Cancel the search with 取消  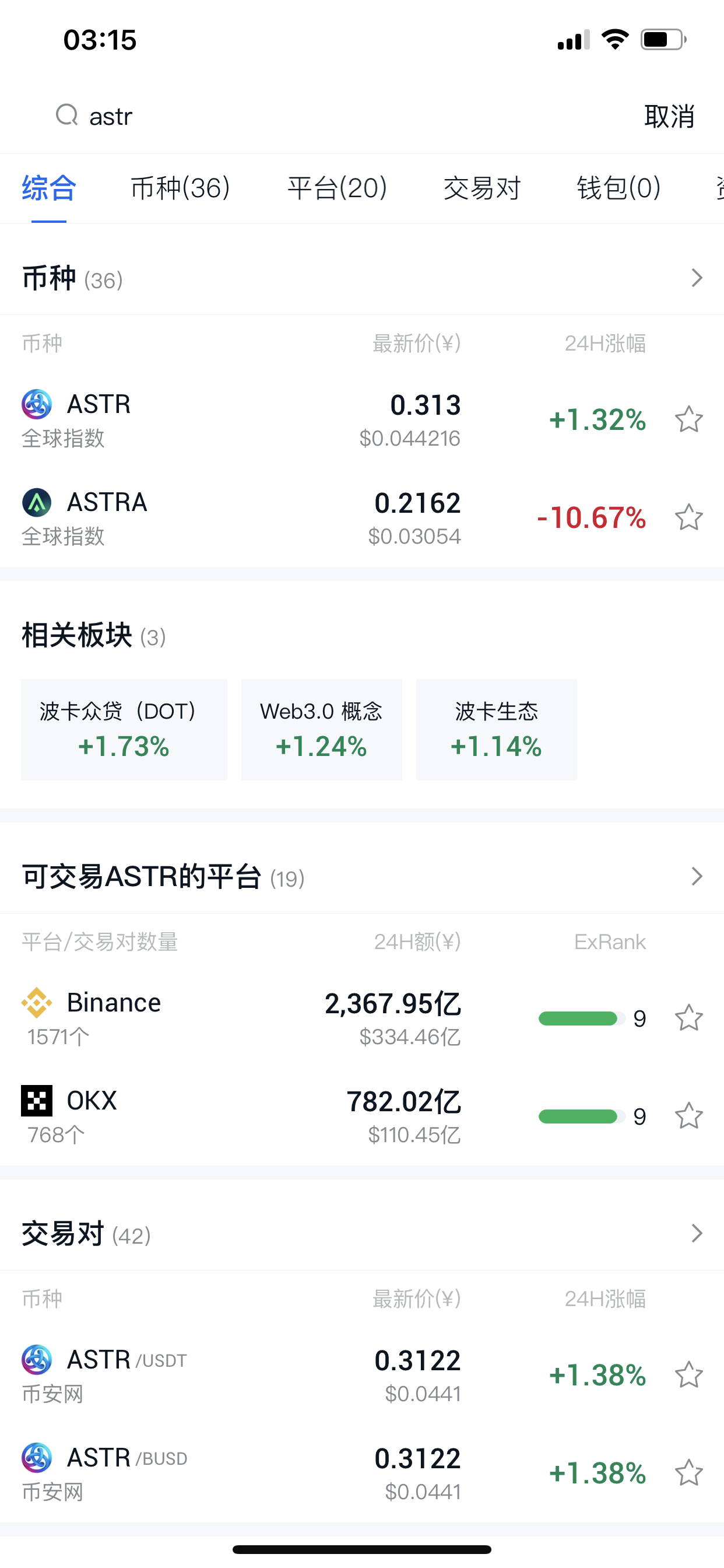coord(669,116)
